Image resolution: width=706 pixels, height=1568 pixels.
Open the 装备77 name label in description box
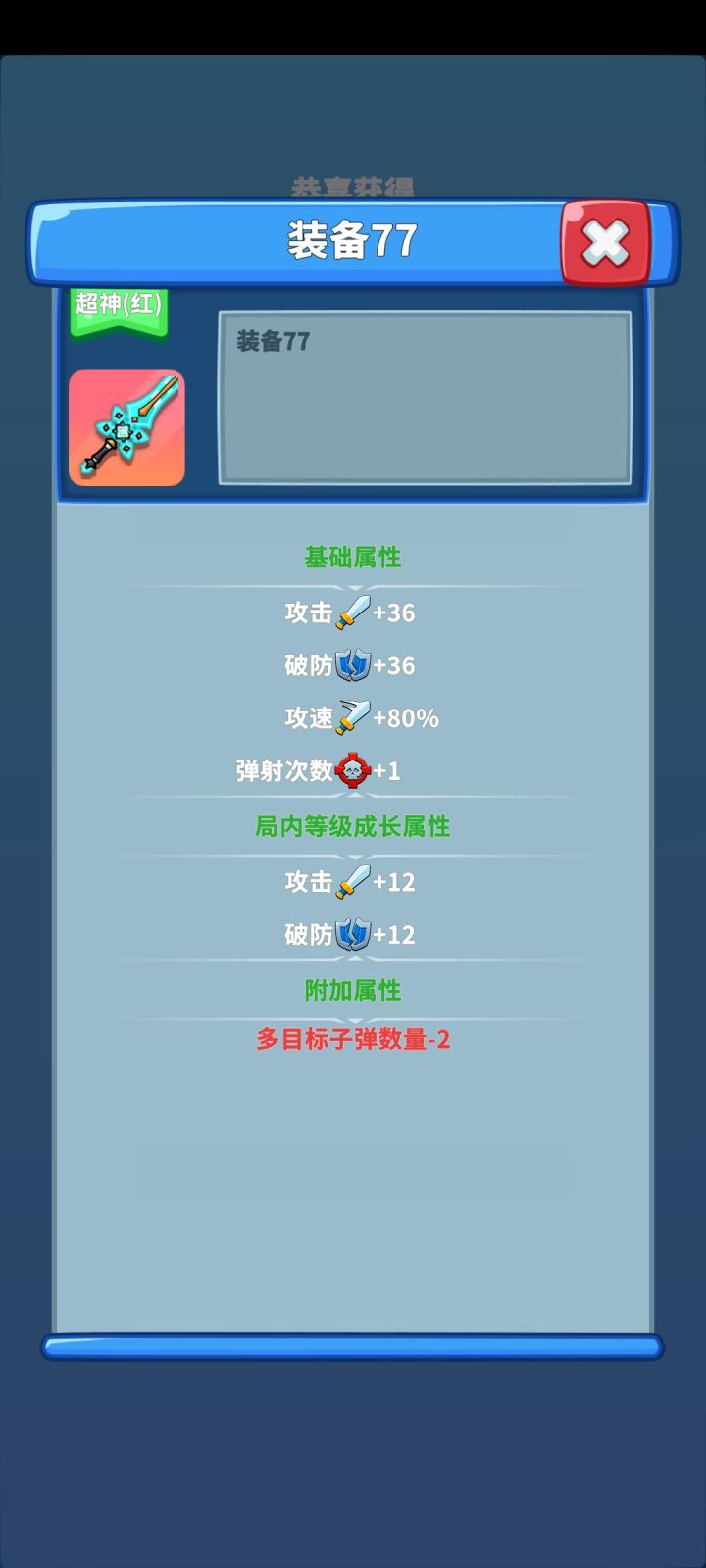(273, 342)
